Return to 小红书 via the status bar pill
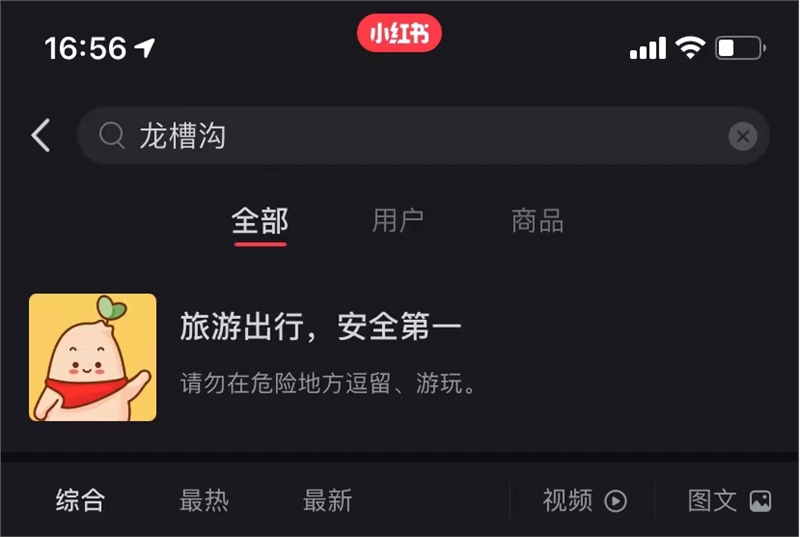This screenshot has height=537, width=800. pos(399,34)
